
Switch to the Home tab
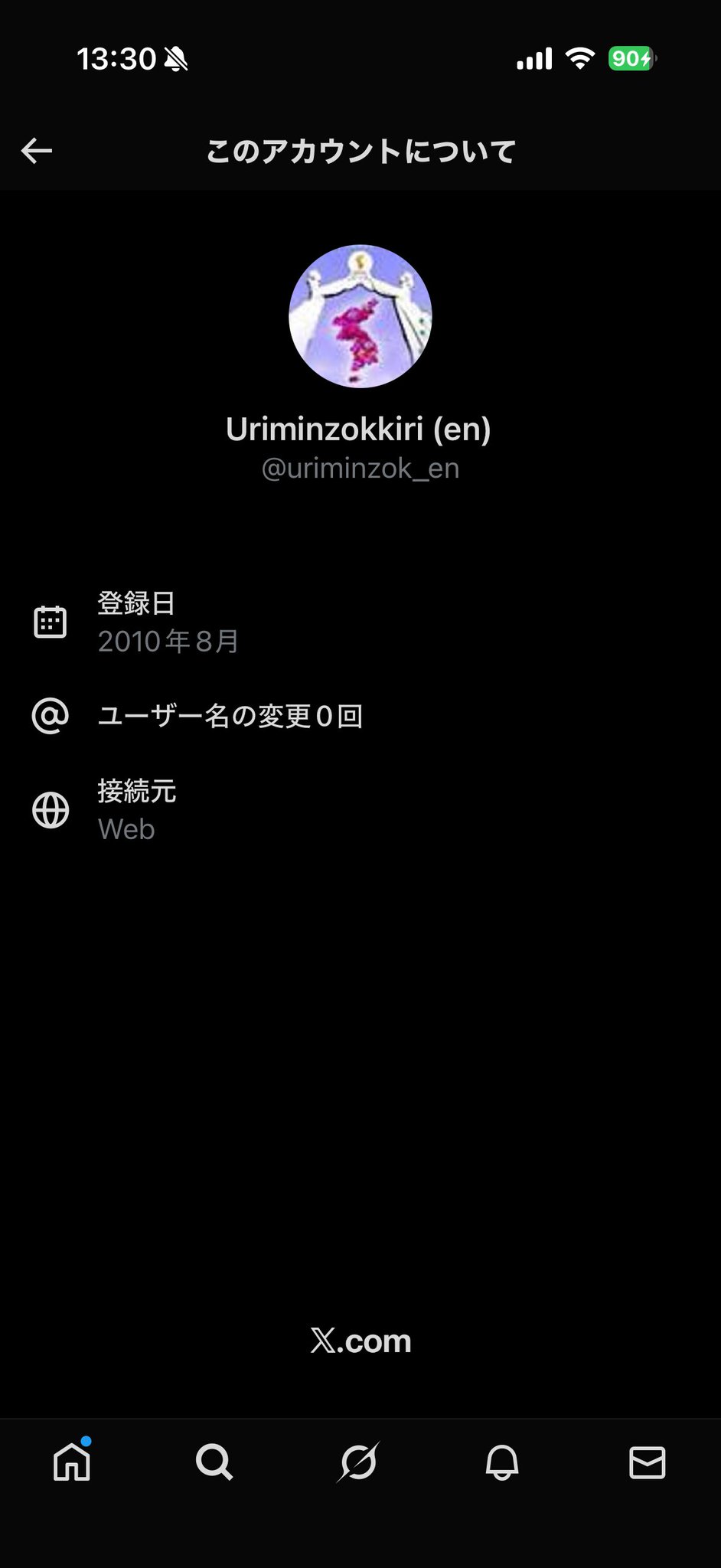click(72, 1462)
